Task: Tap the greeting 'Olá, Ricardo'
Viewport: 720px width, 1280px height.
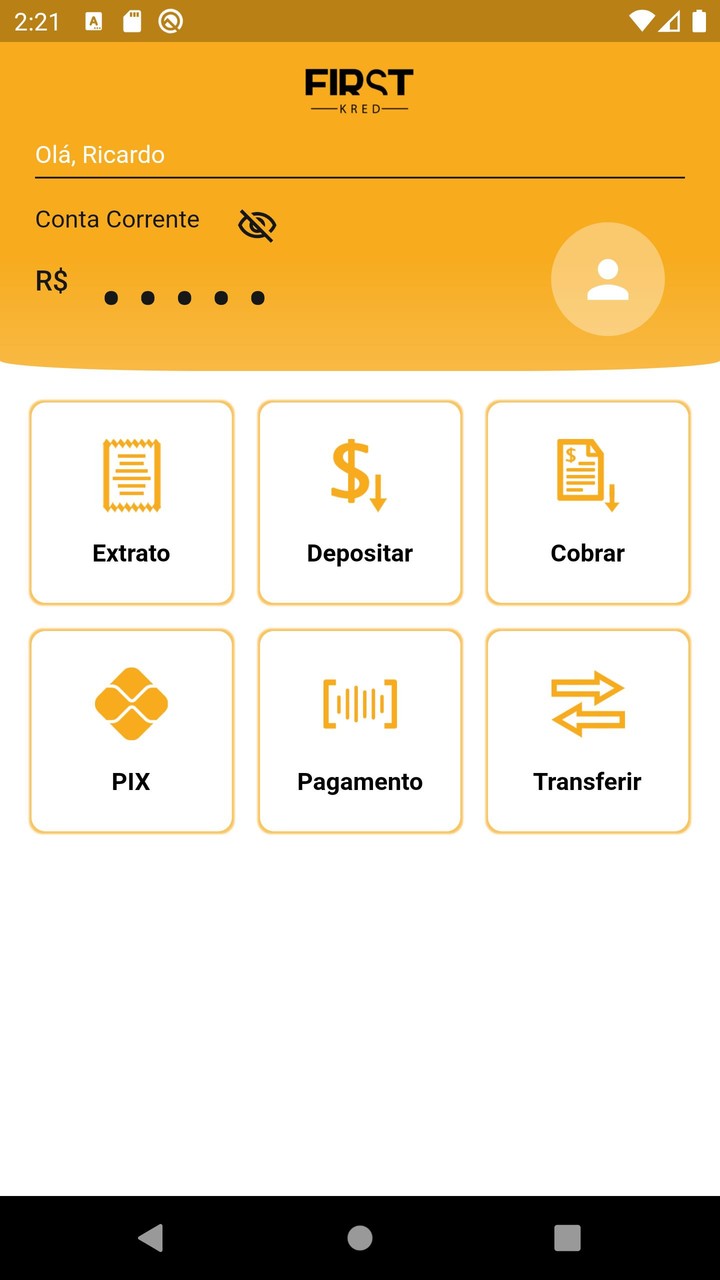Action: coord(100,155)
